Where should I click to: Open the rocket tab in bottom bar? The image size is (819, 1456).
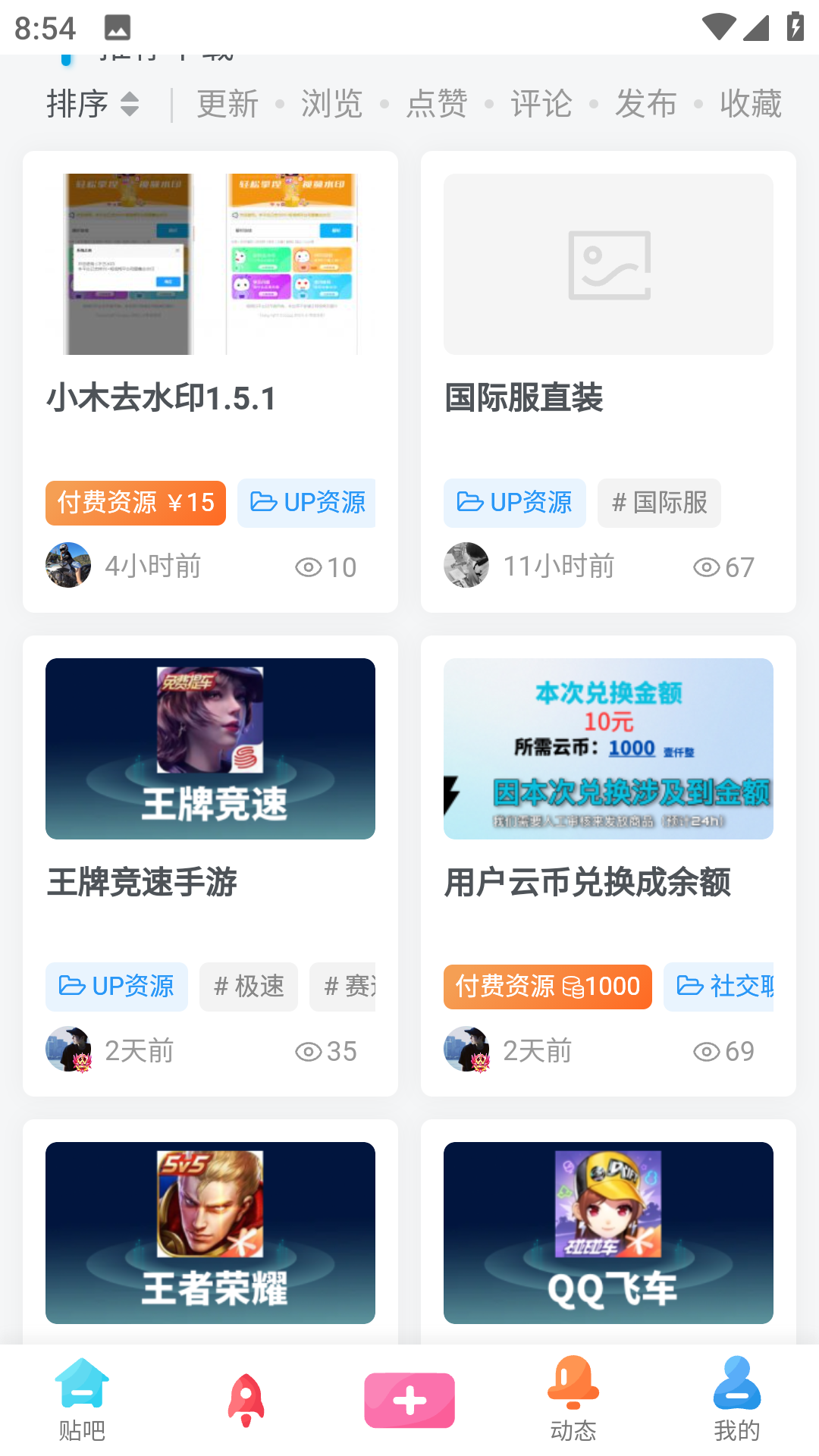[x=246, y=1400]
